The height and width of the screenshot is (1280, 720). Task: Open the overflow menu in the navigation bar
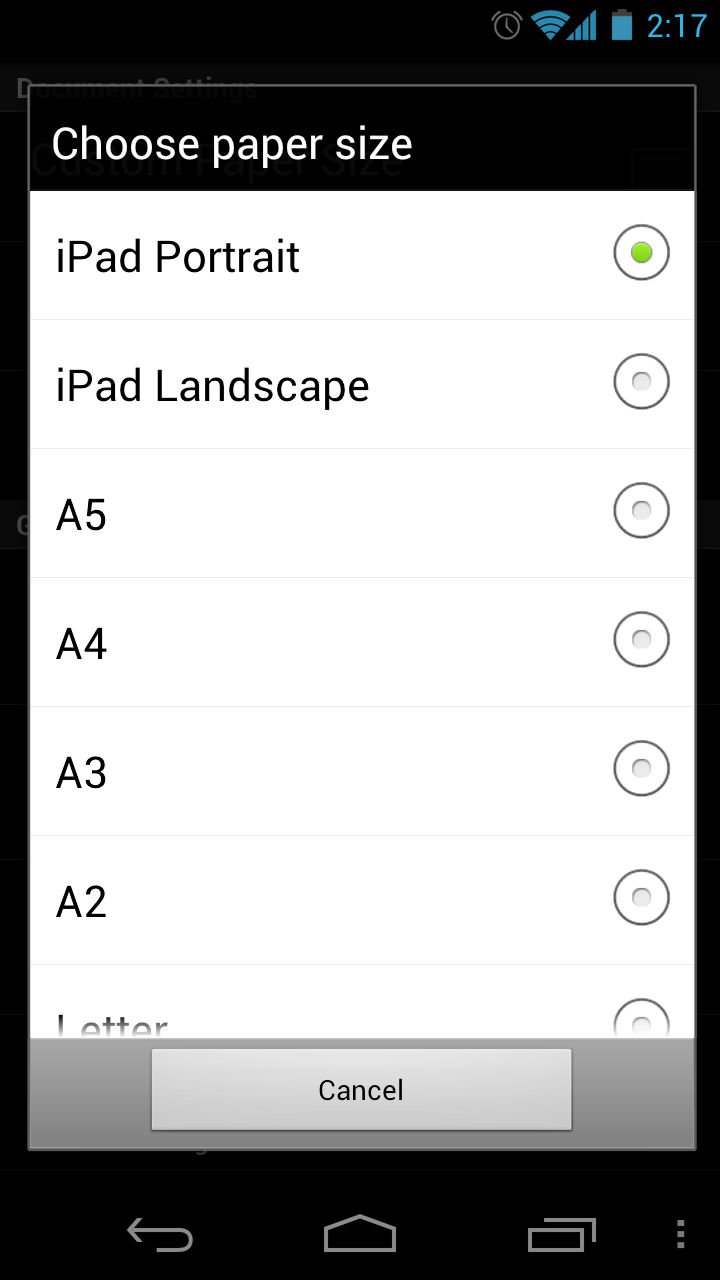click(681, 1235)
